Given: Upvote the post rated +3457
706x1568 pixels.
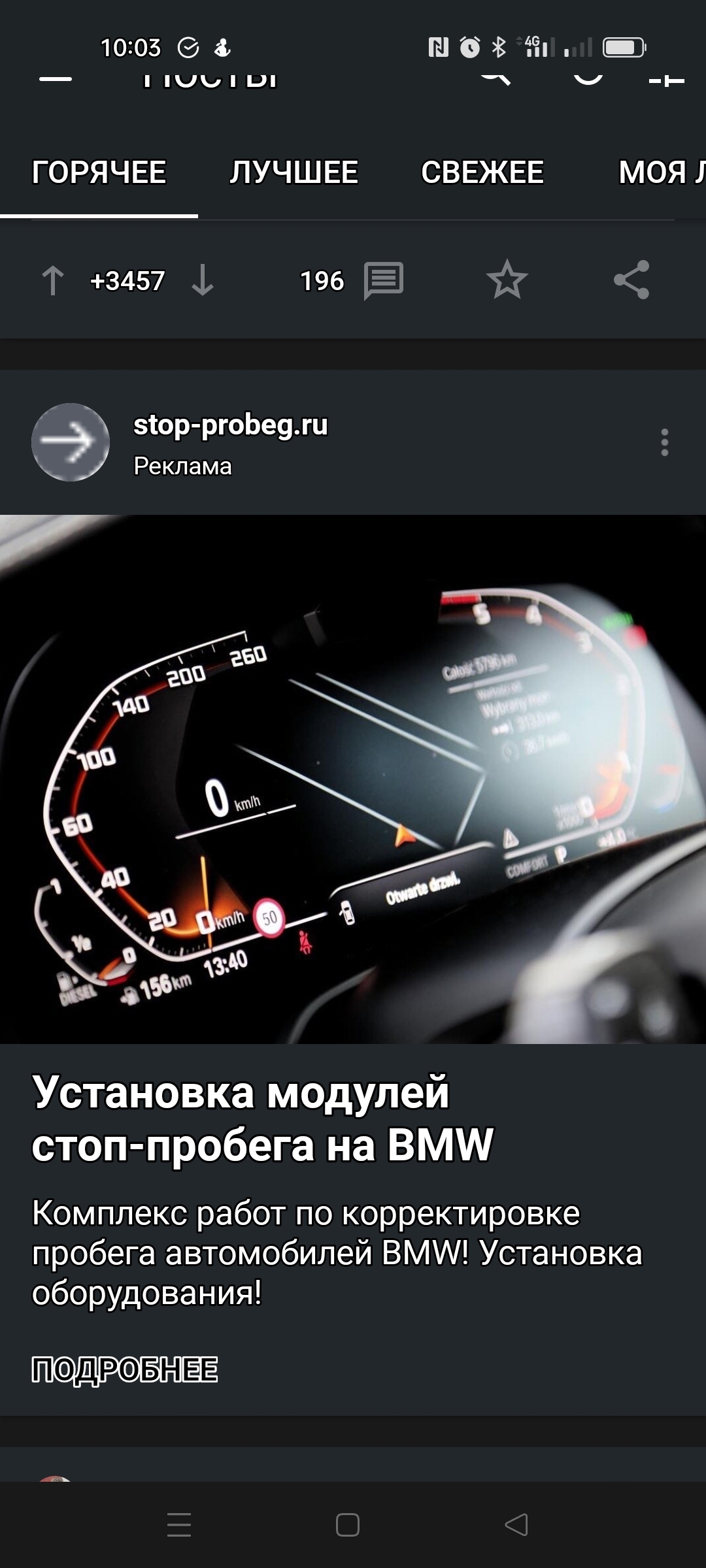Looking at the screenshot, I should pos(53,281).
